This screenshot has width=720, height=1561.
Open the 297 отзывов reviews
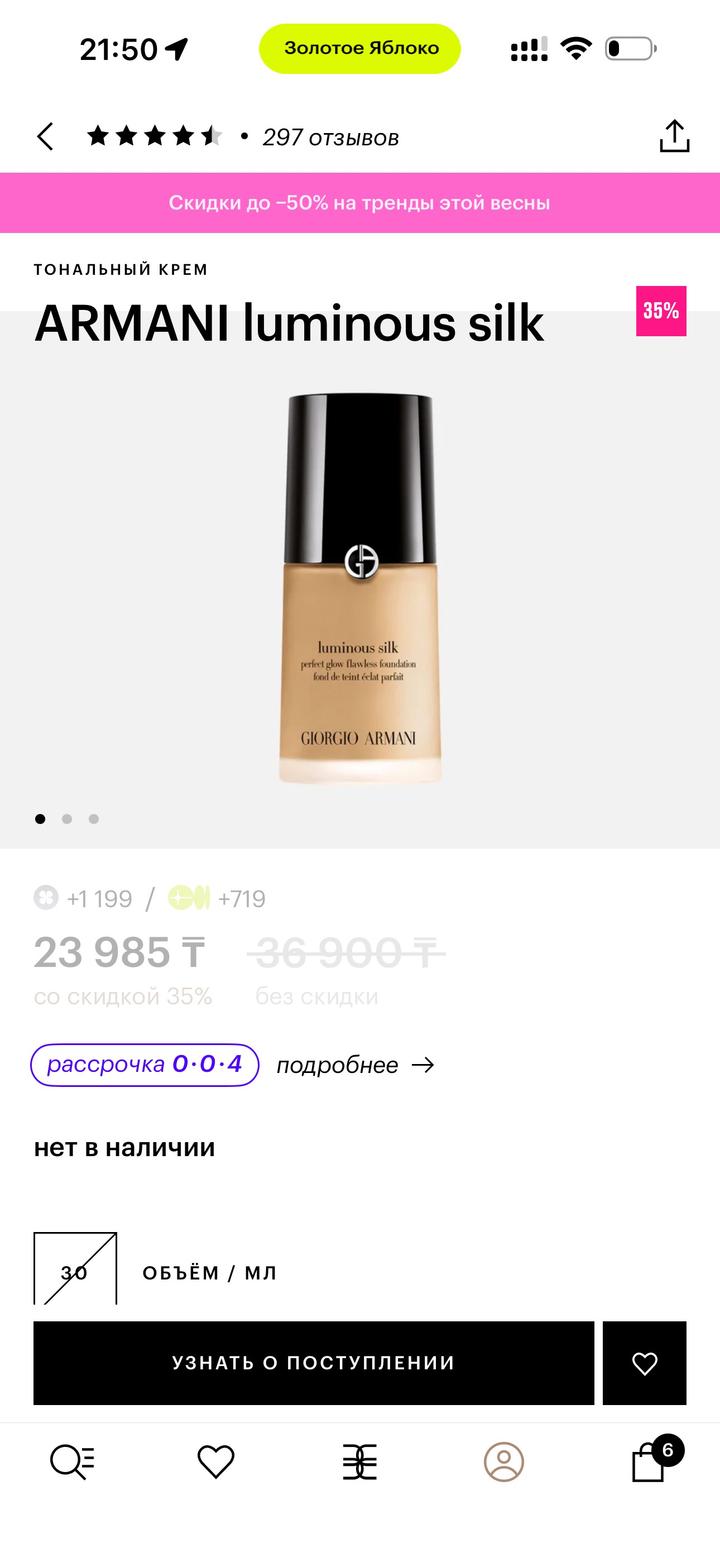(330, 138)
